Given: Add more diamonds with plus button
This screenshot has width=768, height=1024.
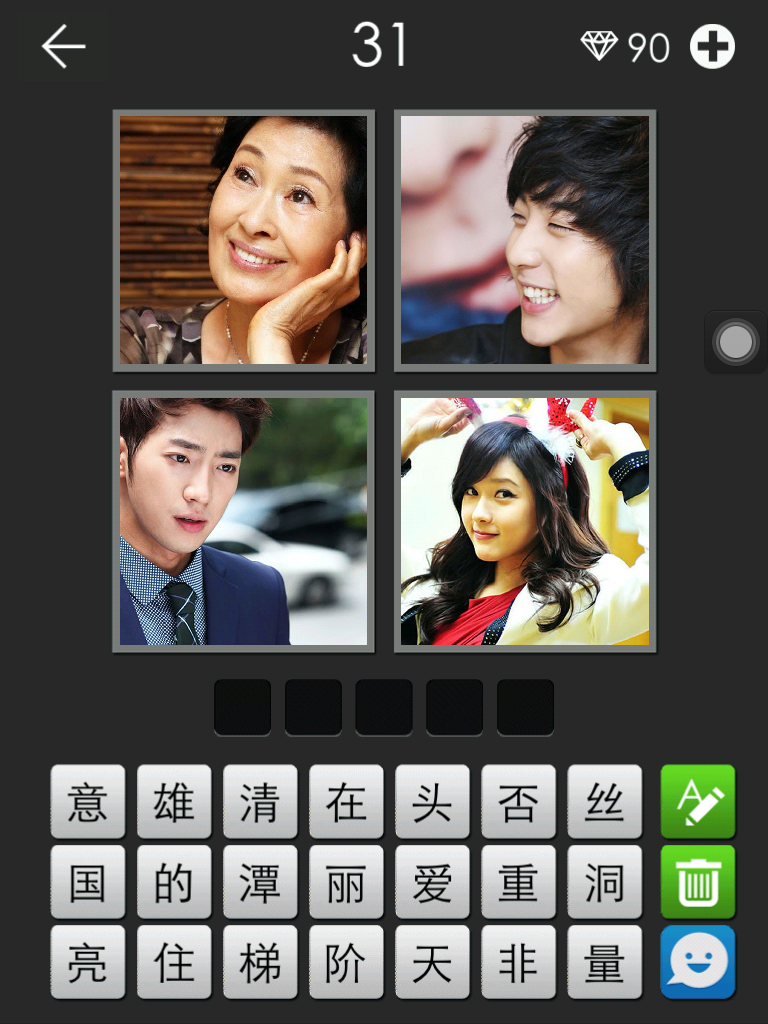Looking at the screenshot, I should tap(712, 47).
